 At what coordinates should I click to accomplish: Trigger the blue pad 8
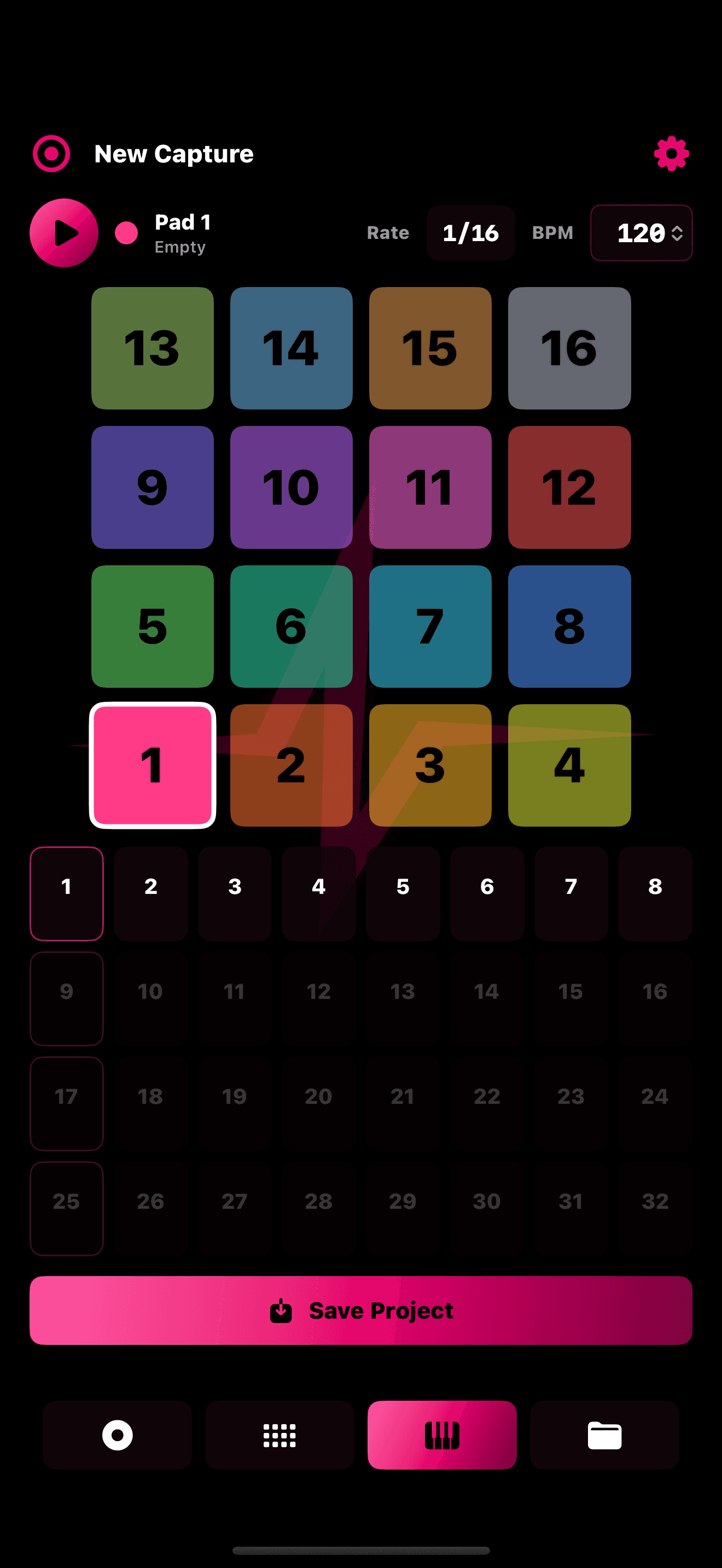(x=569, y=627)
